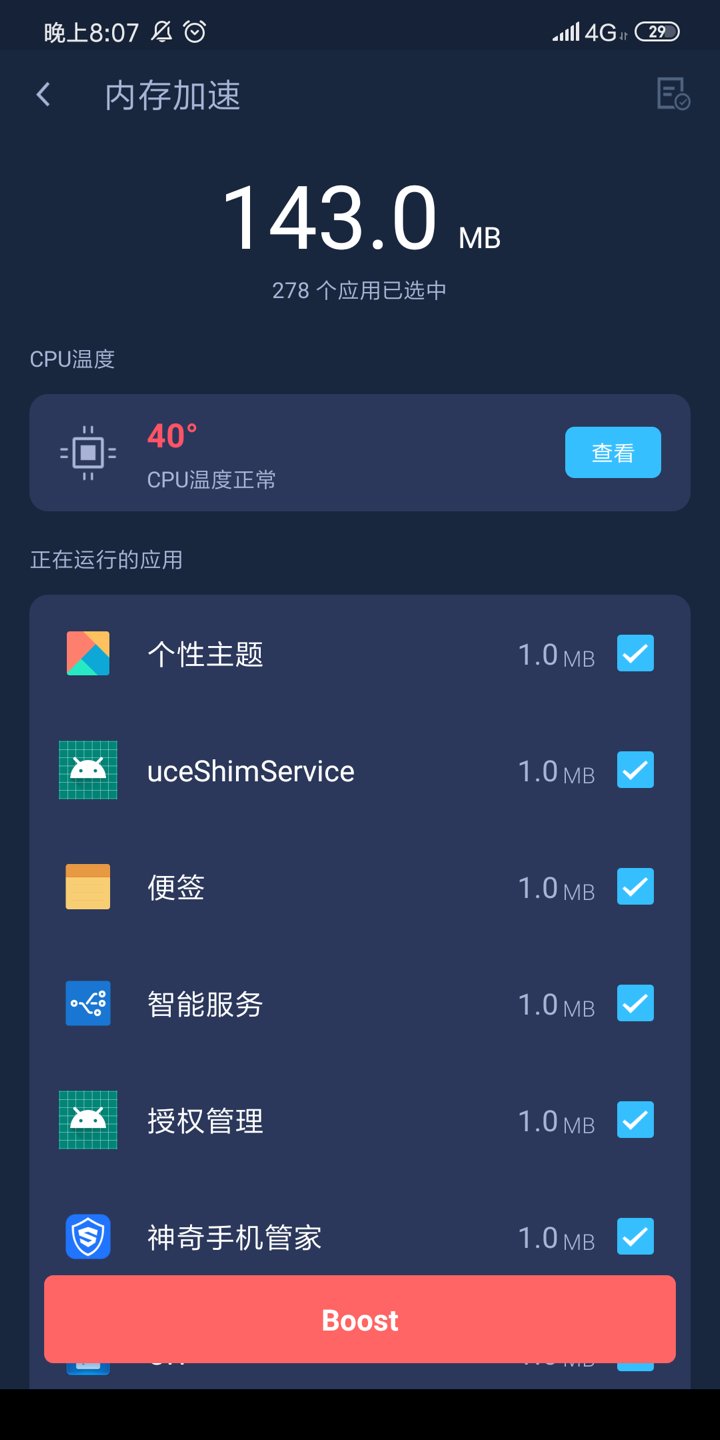Image resolution: width=720 pixels, height=1440 pixels.
Task: Click the uceShimService android icon
Action: 88,770
